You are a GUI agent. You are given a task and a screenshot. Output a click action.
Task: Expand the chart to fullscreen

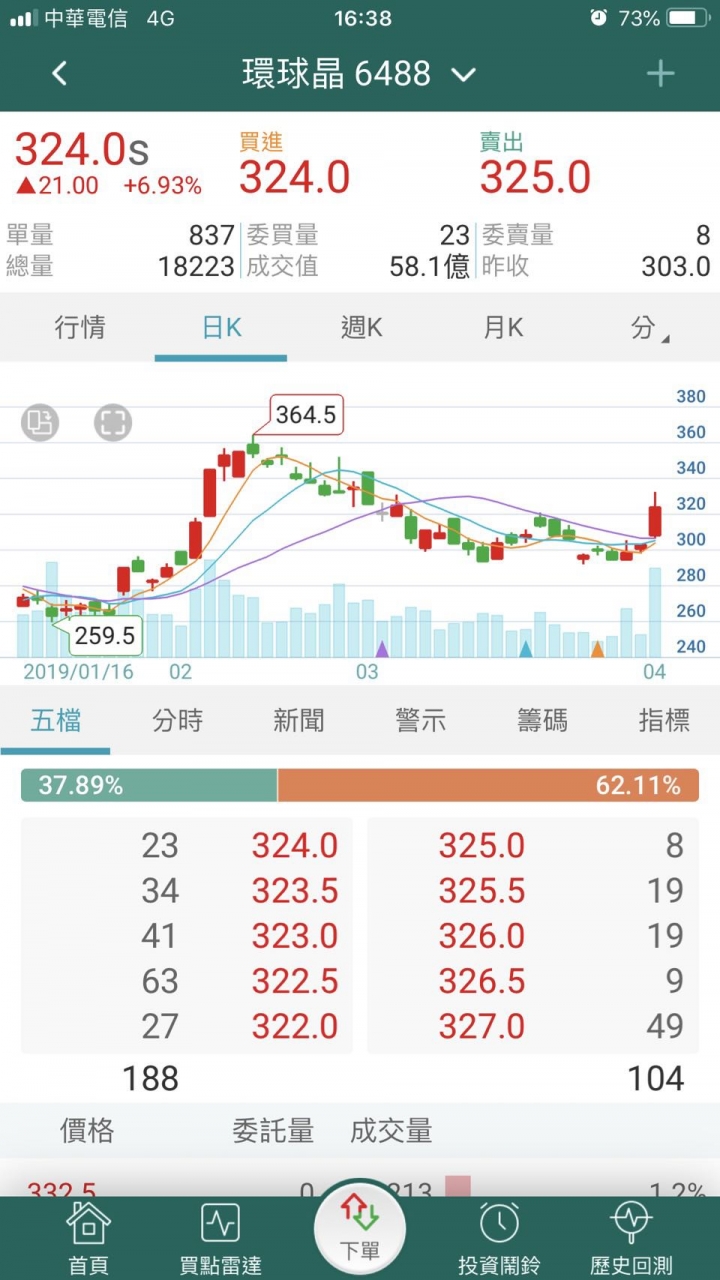113,423
